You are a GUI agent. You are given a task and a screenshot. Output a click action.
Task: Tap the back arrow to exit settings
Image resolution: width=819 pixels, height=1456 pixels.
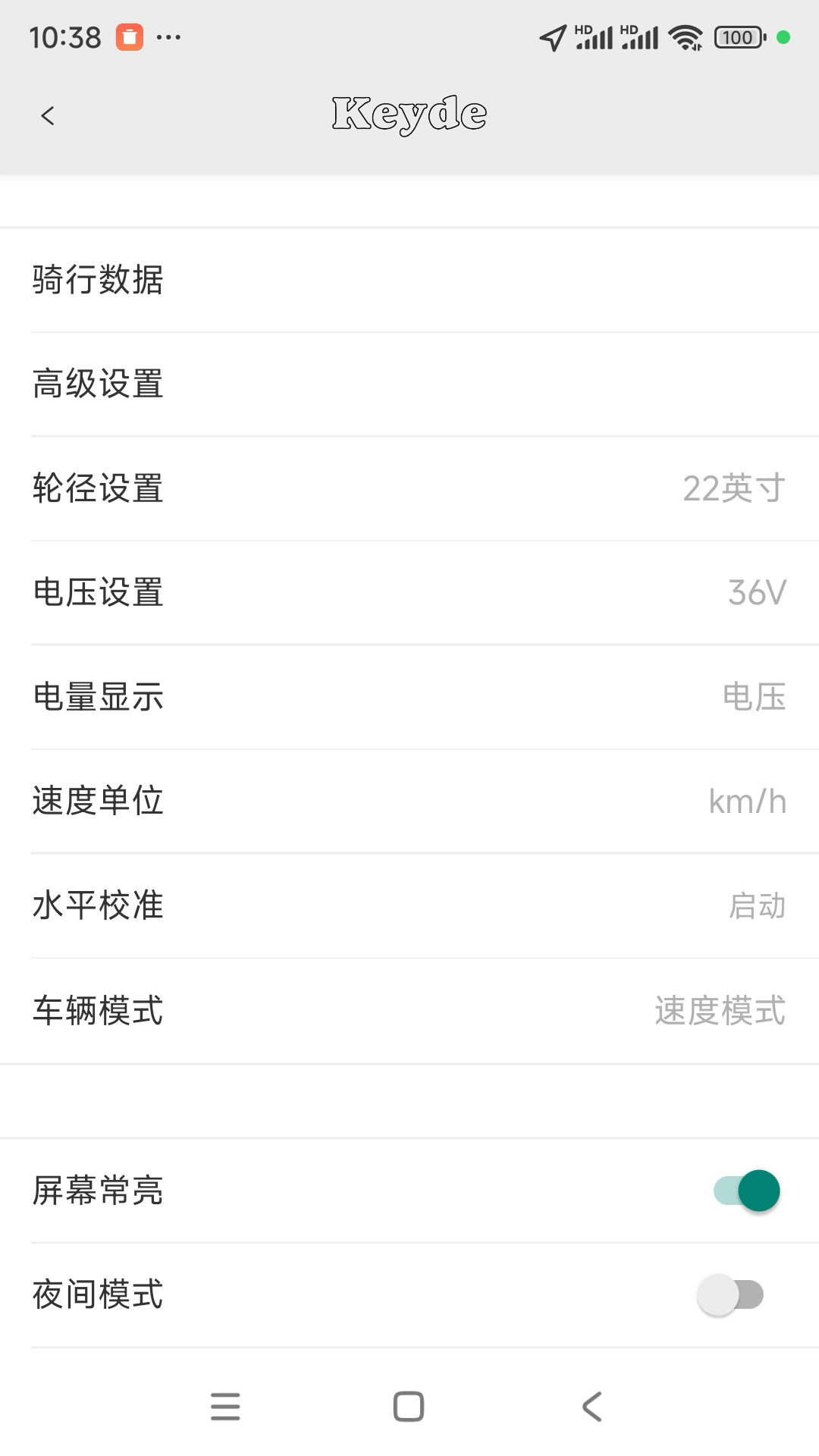48,114
